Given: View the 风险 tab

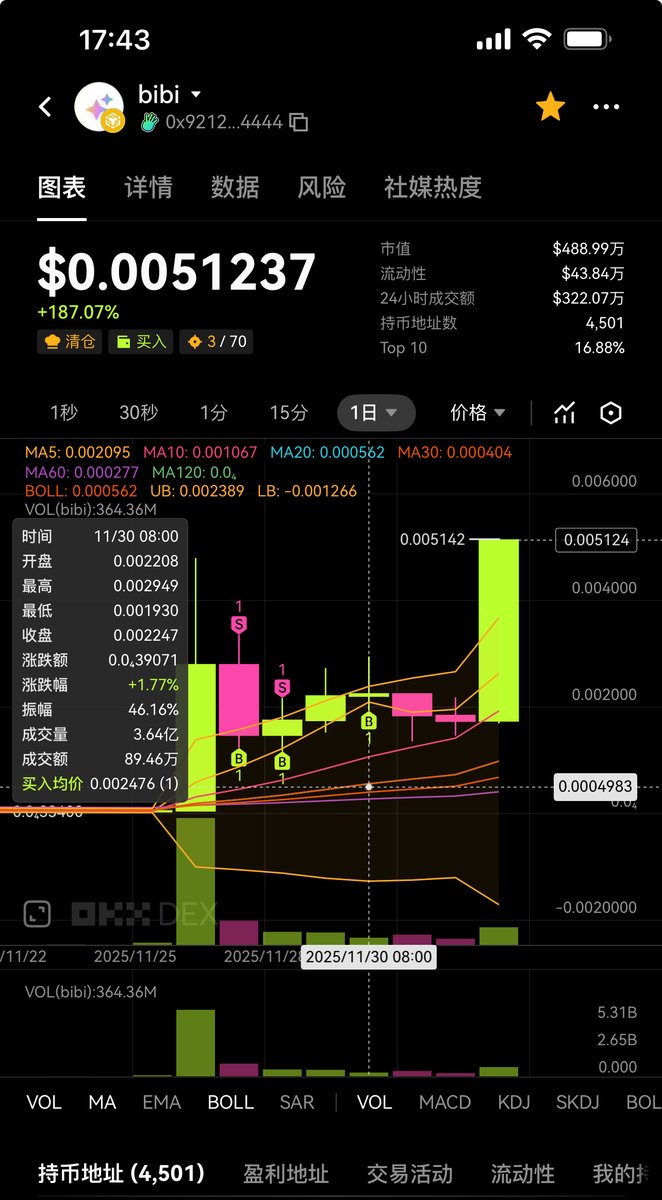Looking at the screenshot, I should click(321, 187).
